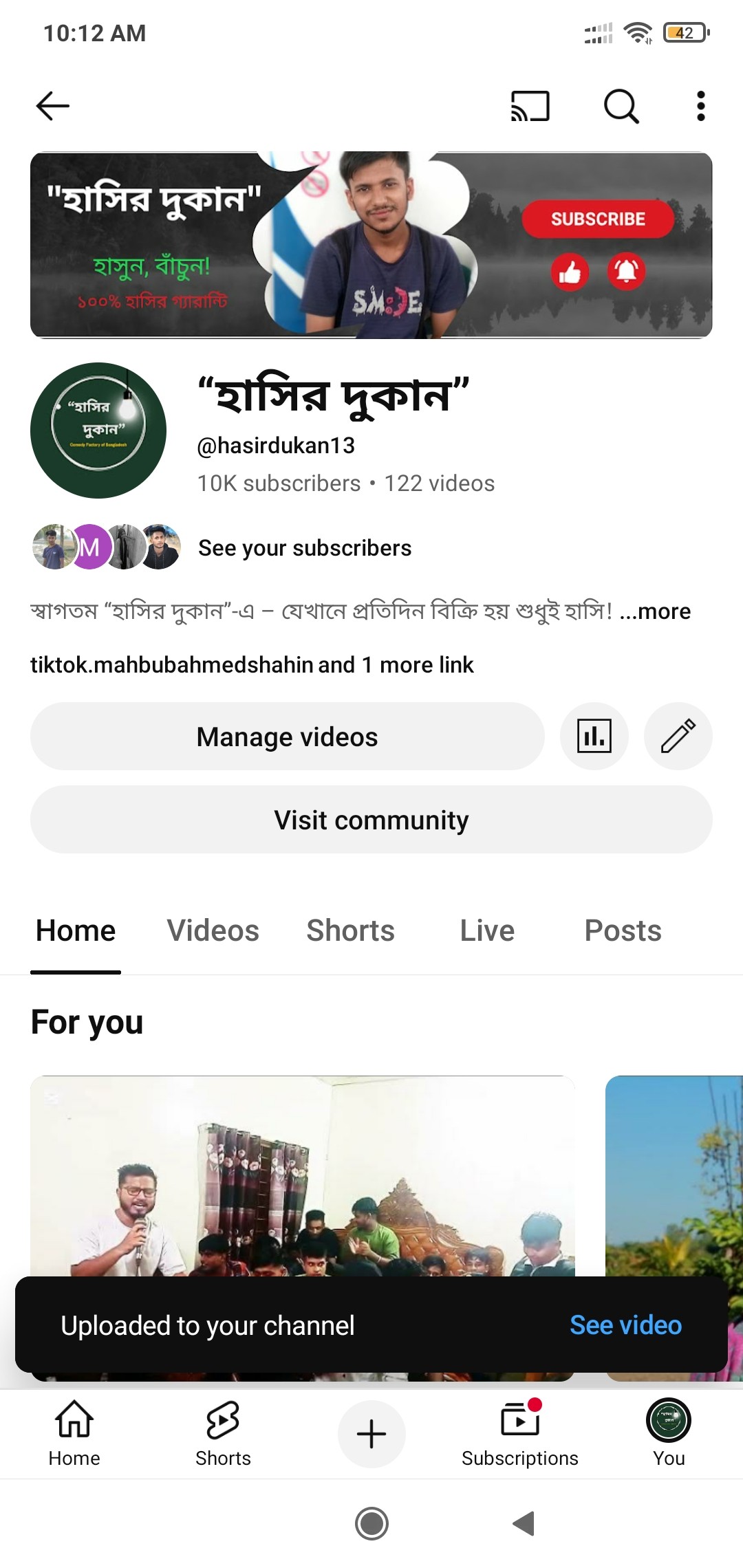Edit channel with the pencil icon
Screen dimensions: 743x1568
click(678, 737)
